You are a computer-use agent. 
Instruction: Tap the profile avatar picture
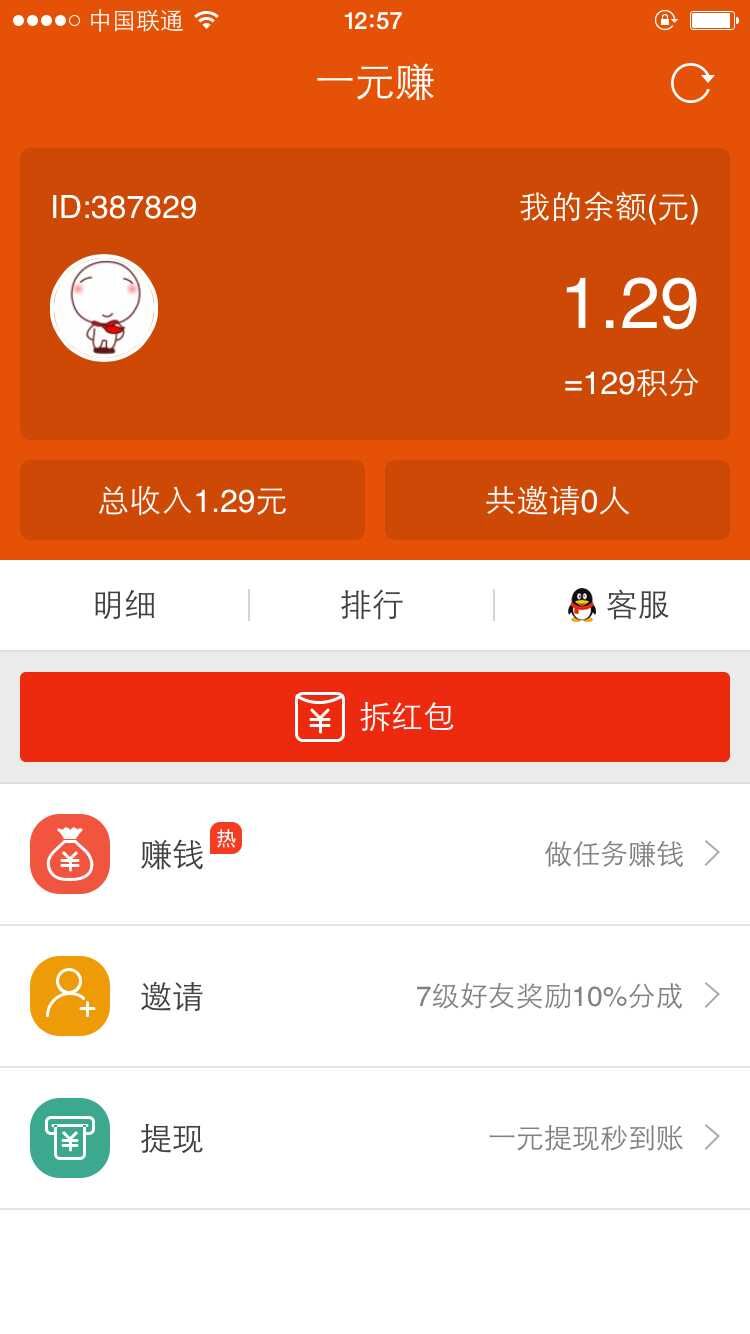(104, 308)
